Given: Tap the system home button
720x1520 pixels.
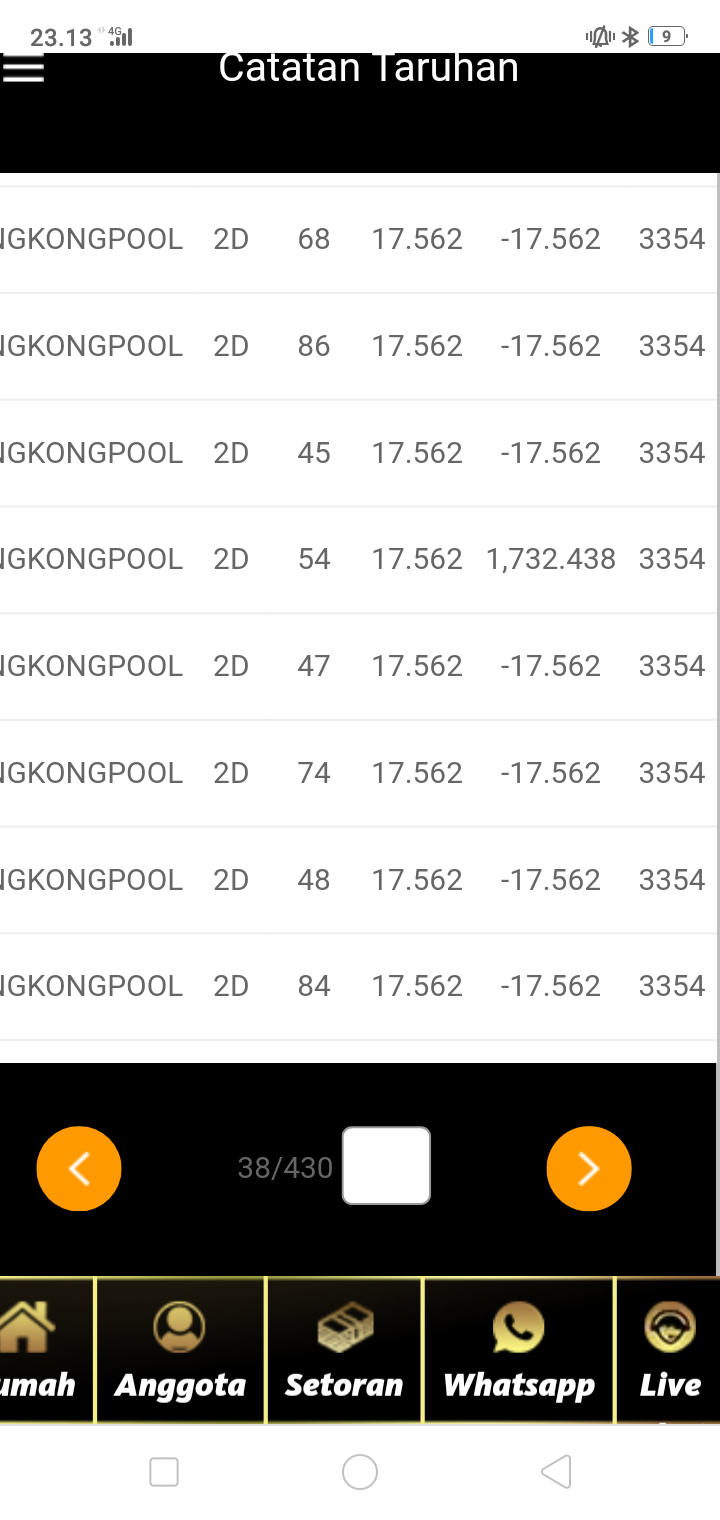Looking at the screenshot, I should coord(360,1472).
